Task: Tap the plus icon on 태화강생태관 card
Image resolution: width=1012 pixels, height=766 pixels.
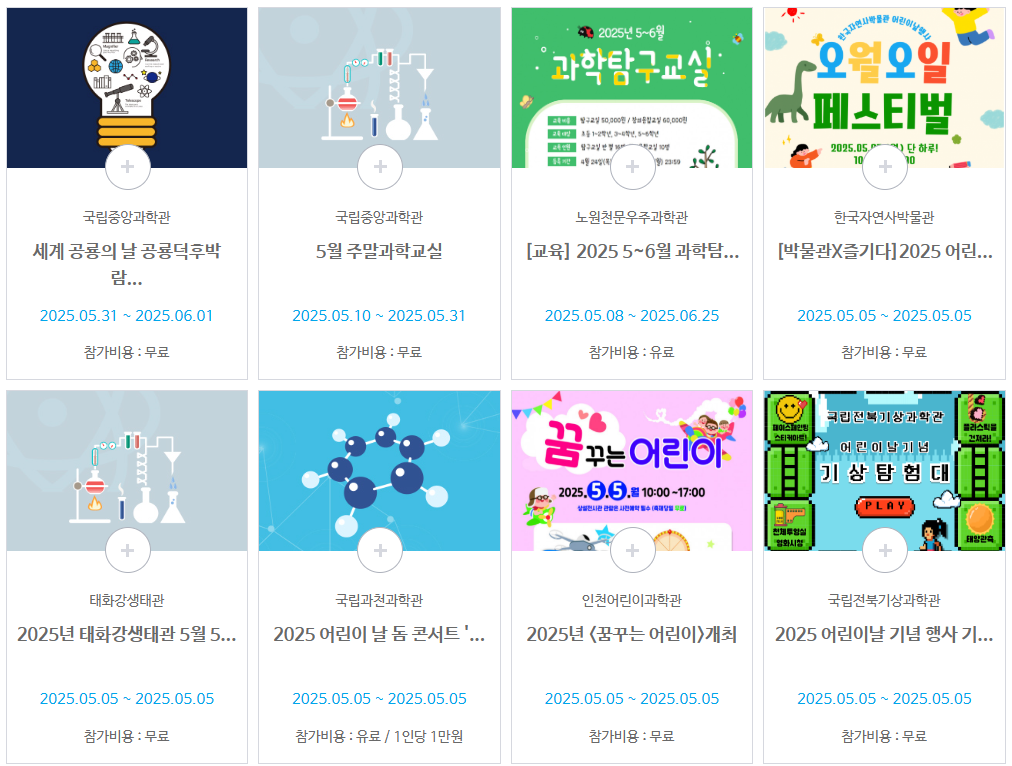Action: [127, 550]
